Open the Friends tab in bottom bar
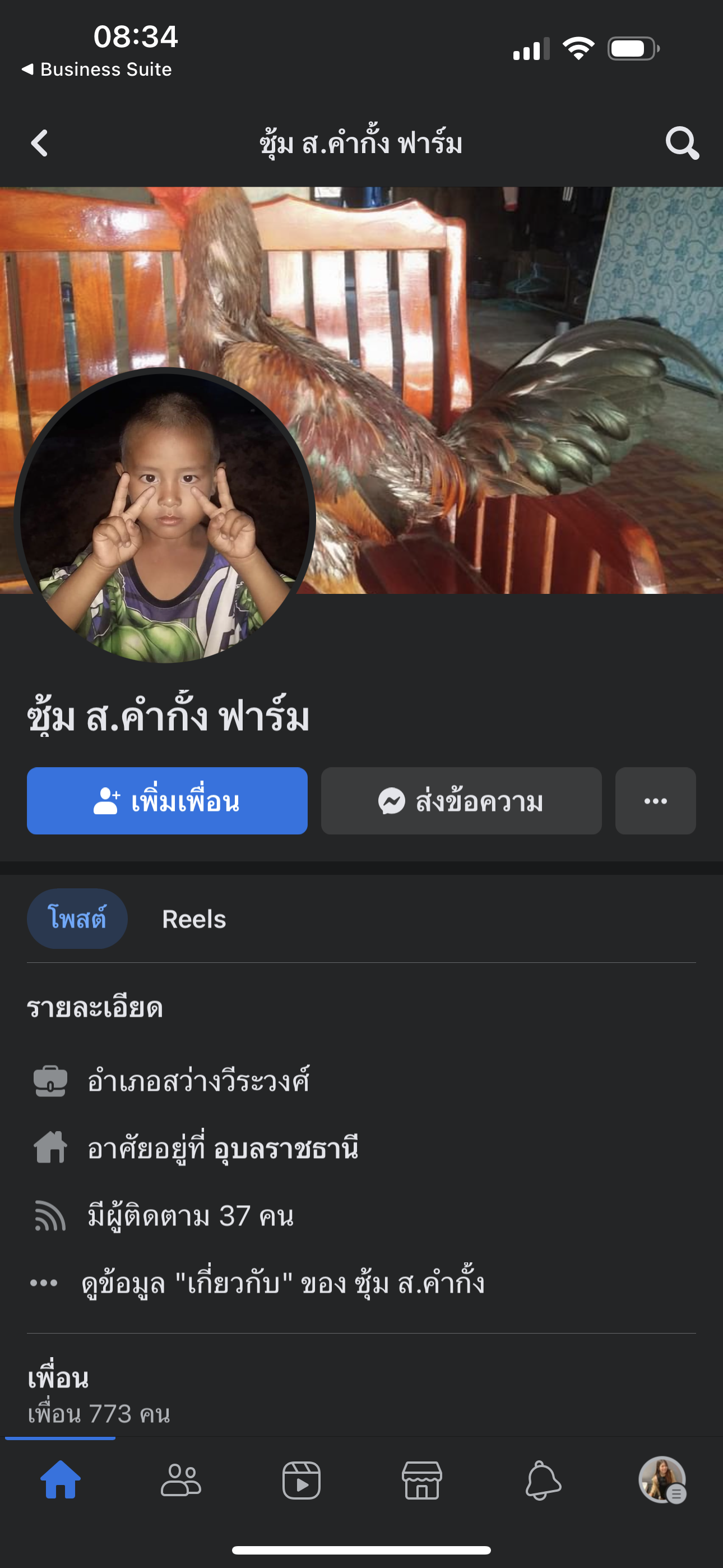 coord(180,1480)
